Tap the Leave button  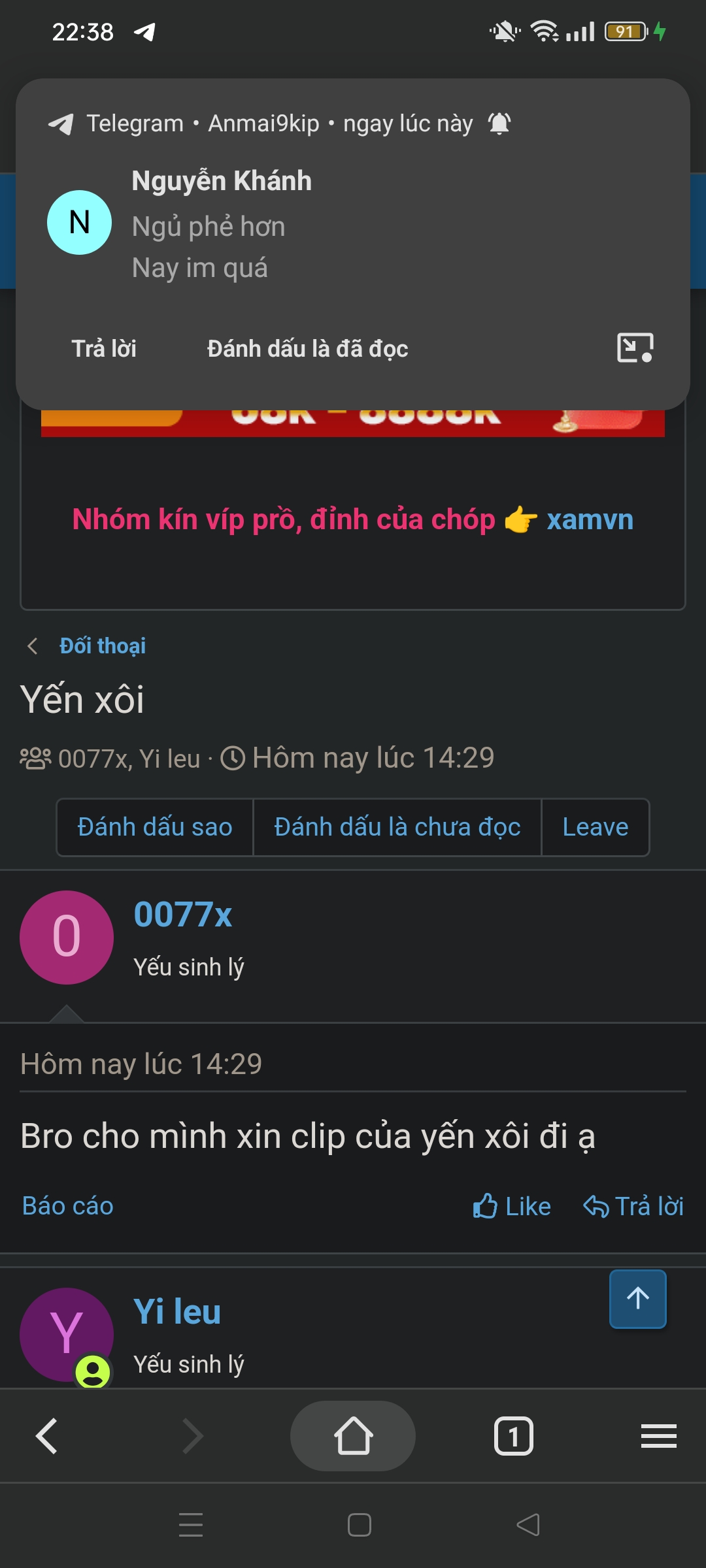594,827
